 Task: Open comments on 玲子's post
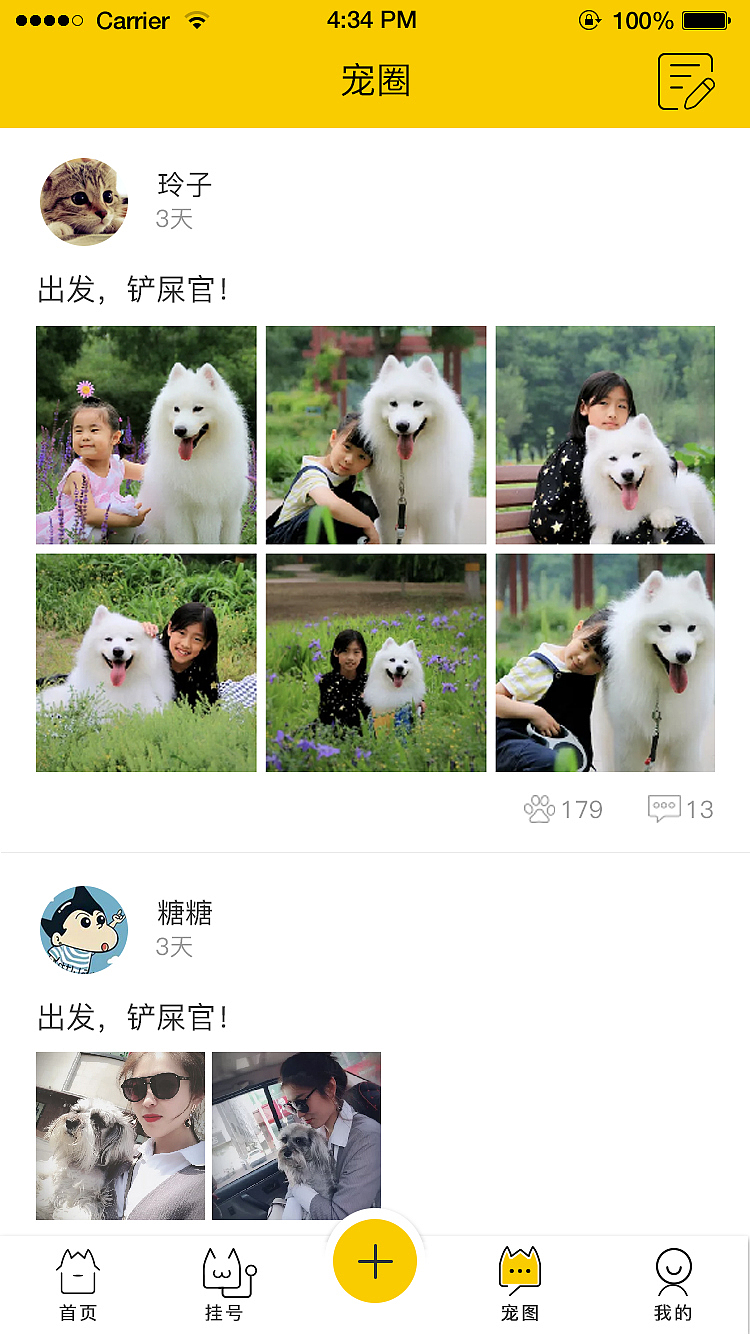(665, 808)
